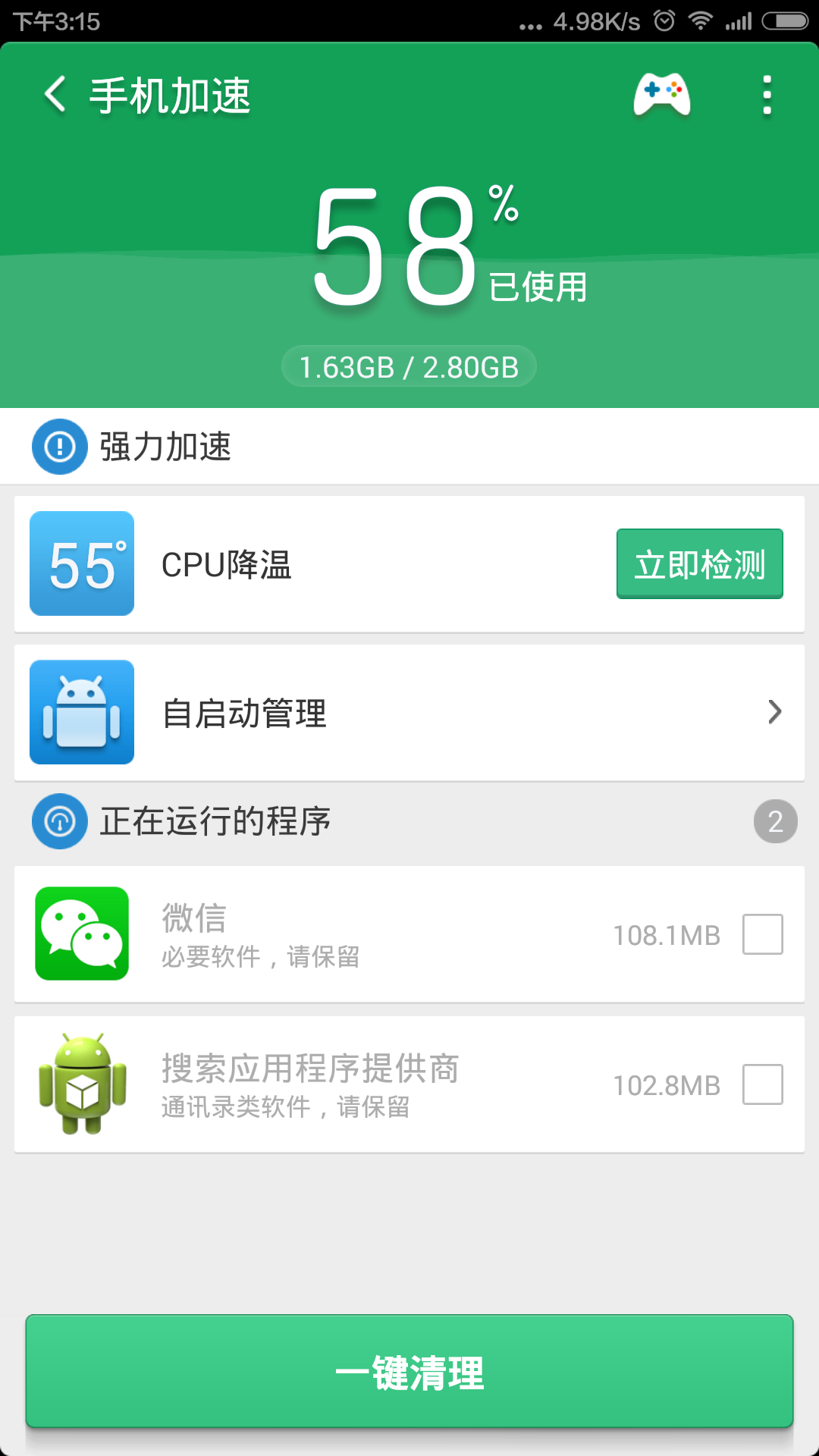
Task: Tap 立即检测 for CPU降温
Action: click(x=699, y=564)
